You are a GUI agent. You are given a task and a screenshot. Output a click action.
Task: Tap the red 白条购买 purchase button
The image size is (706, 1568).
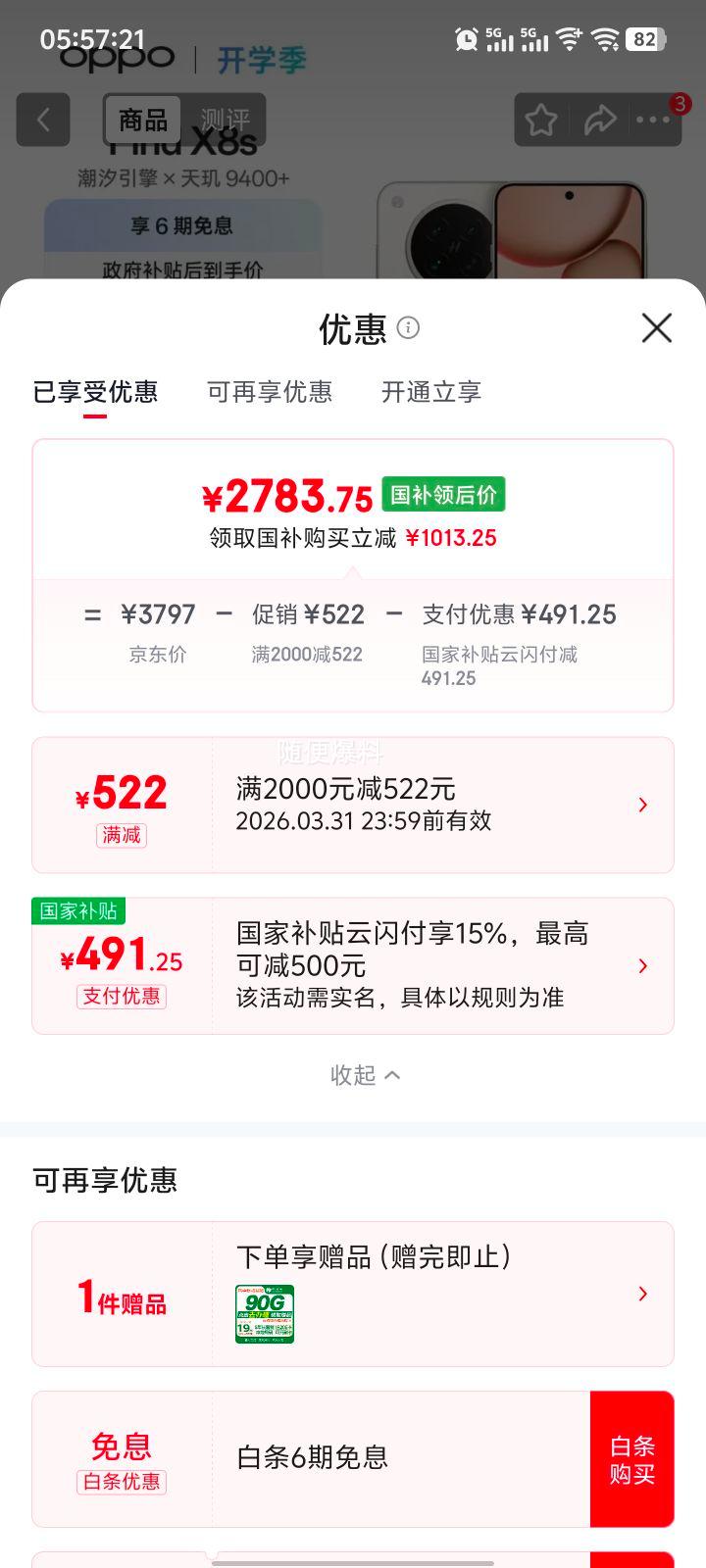pos(631,1458)
